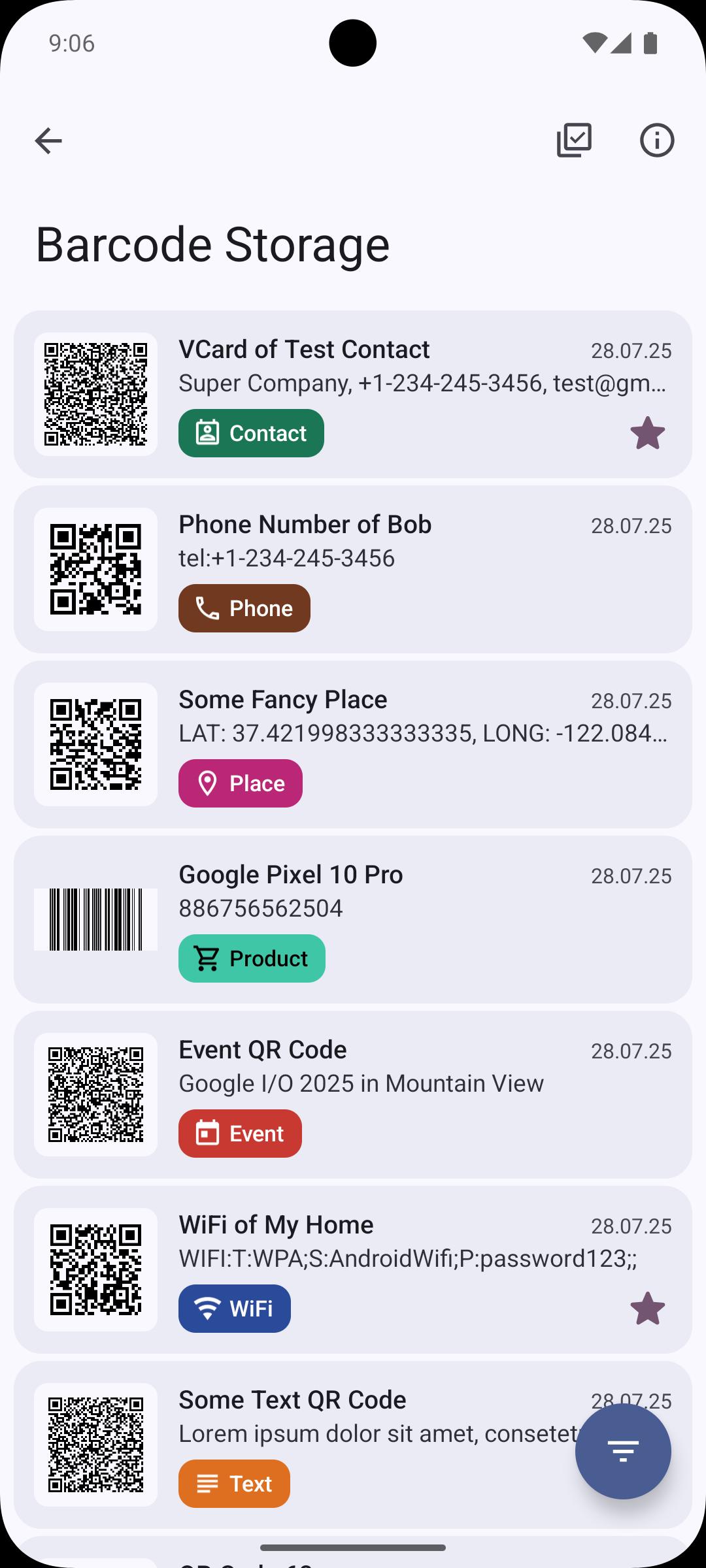Viewport: 706px width, 1568px height.
Task: Open the info icon in app bar
Action: pos(656,140)
